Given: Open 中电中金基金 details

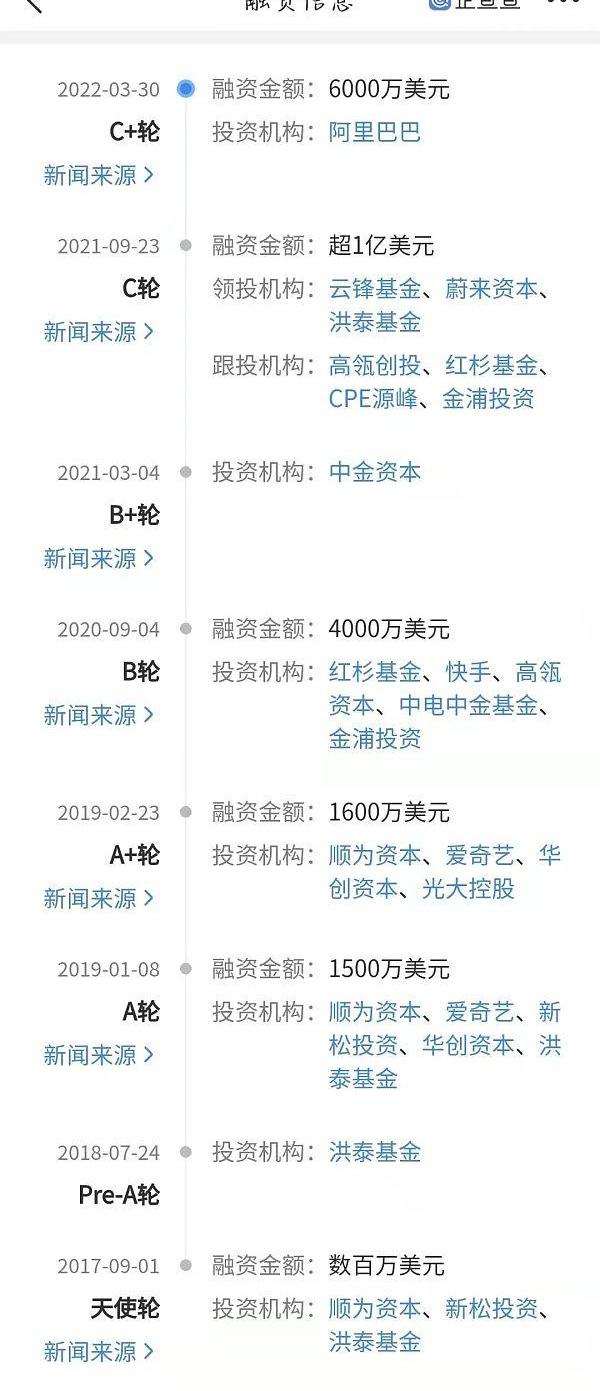Looking at the screenshot, I should 468,705.
